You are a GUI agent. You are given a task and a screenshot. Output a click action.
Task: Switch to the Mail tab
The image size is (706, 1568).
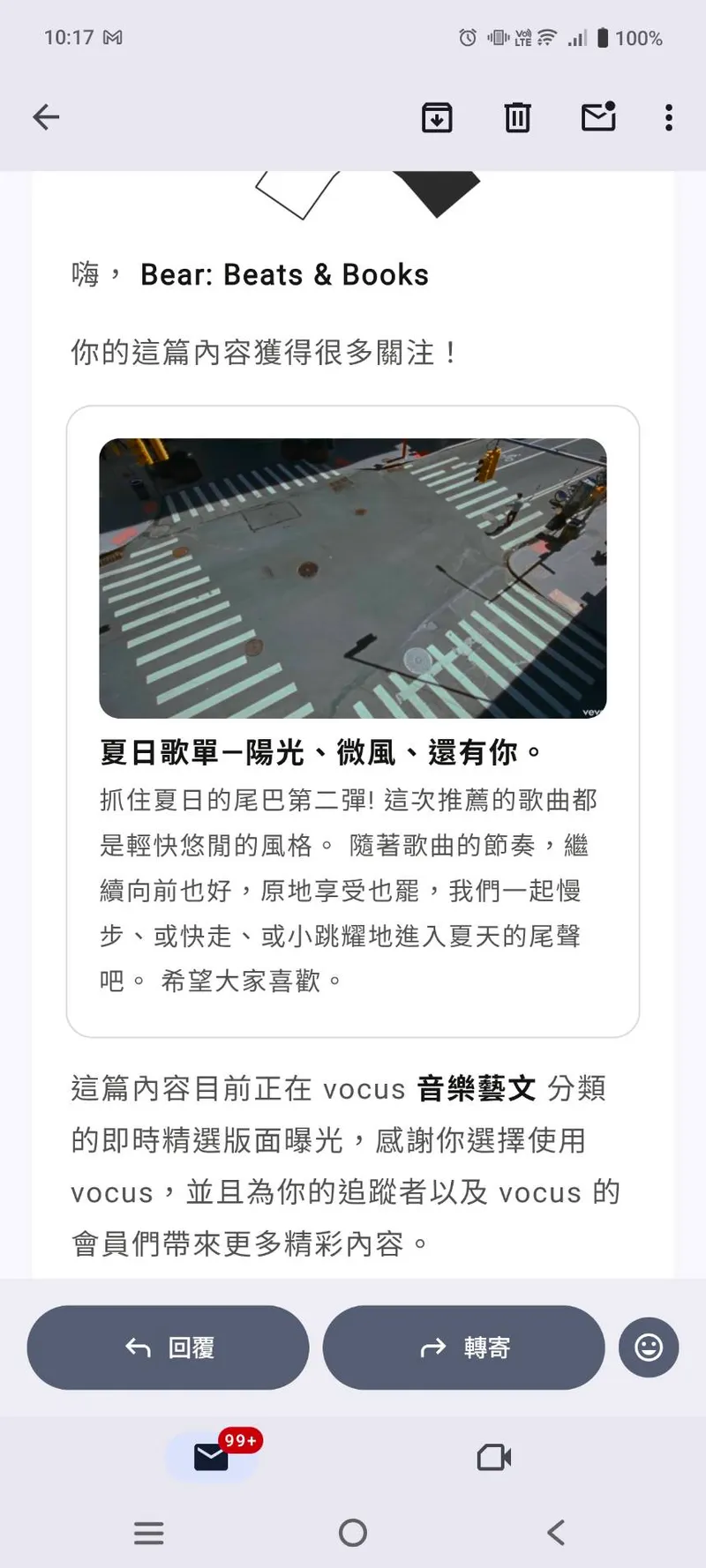pos(212,1457)
